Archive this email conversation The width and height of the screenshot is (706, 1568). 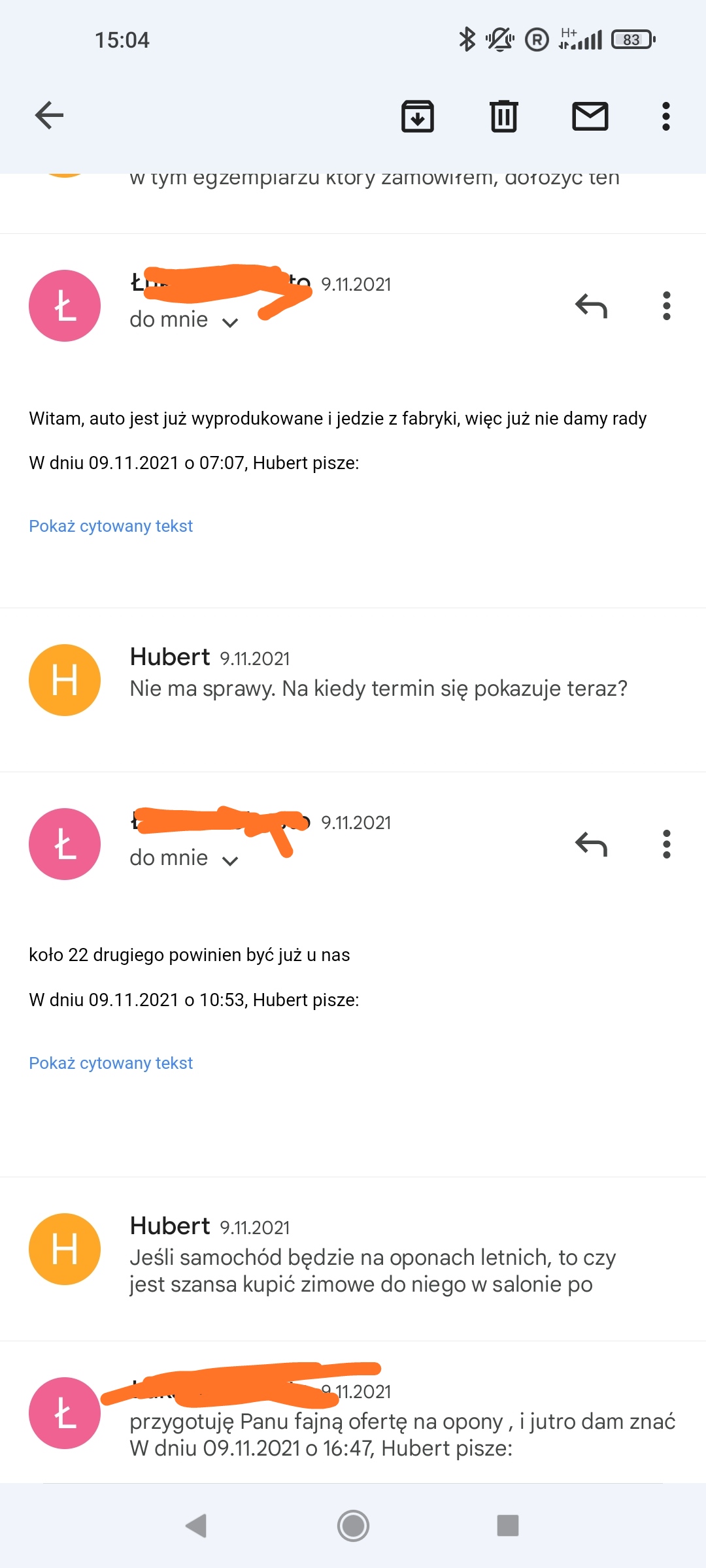tap(418, 116)
